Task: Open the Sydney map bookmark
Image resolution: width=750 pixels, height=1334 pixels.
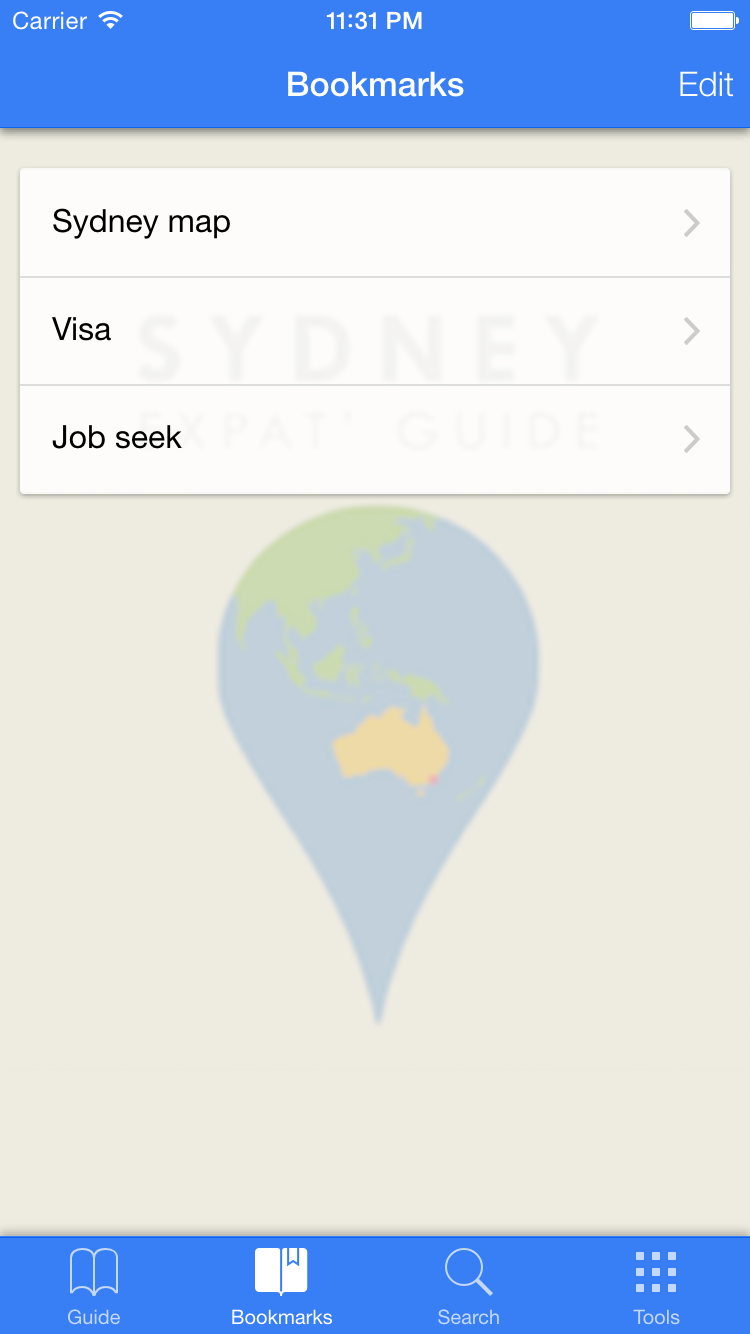Action: tap(375, 222)
